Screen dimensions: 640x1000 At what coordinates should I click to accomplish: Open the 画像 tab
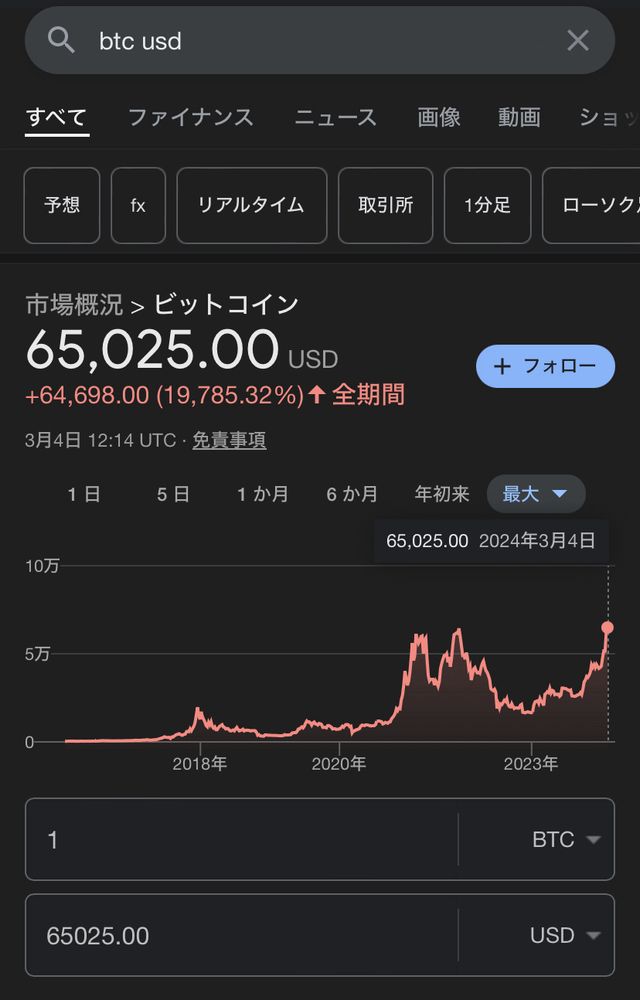(x=439, y=117)
